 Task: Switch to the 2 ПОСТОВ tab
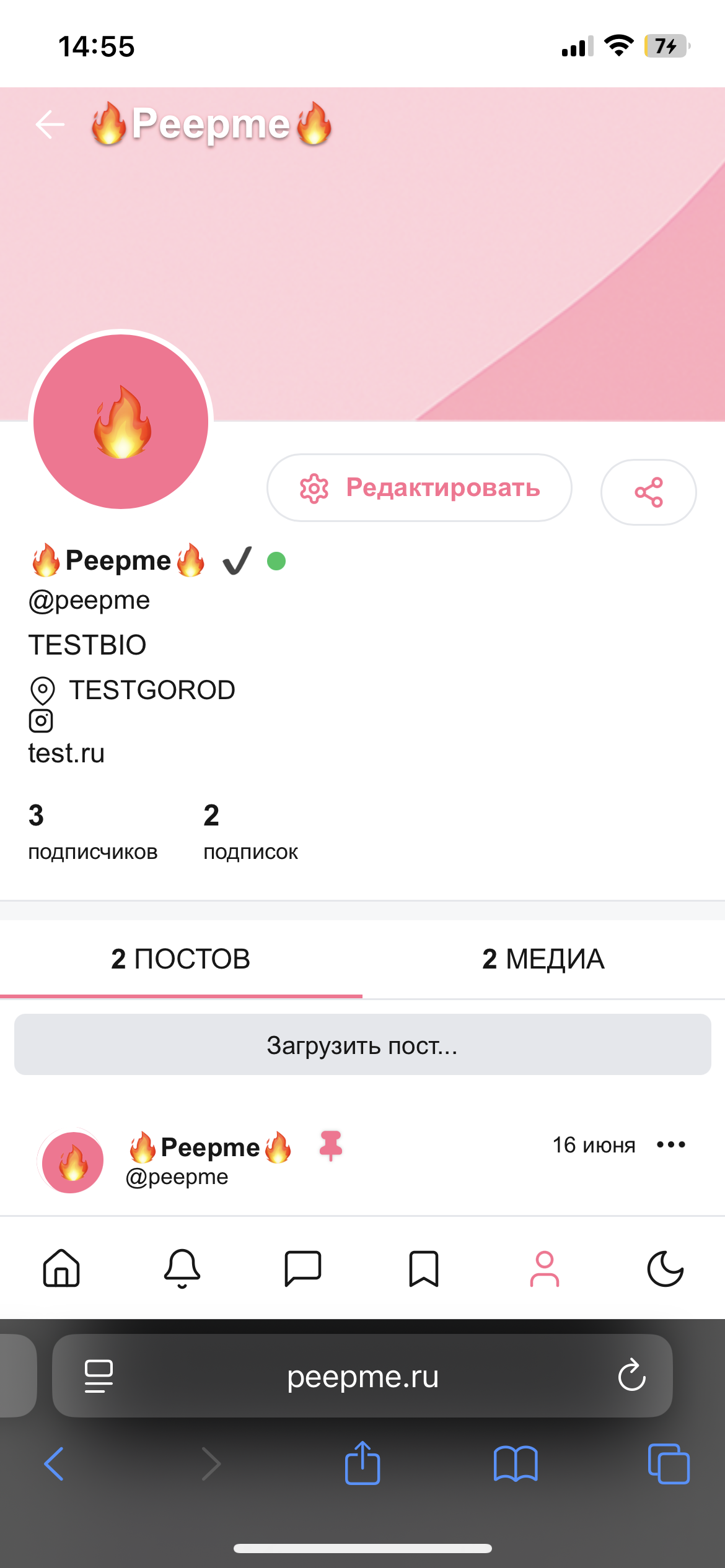tap(181, 959)
